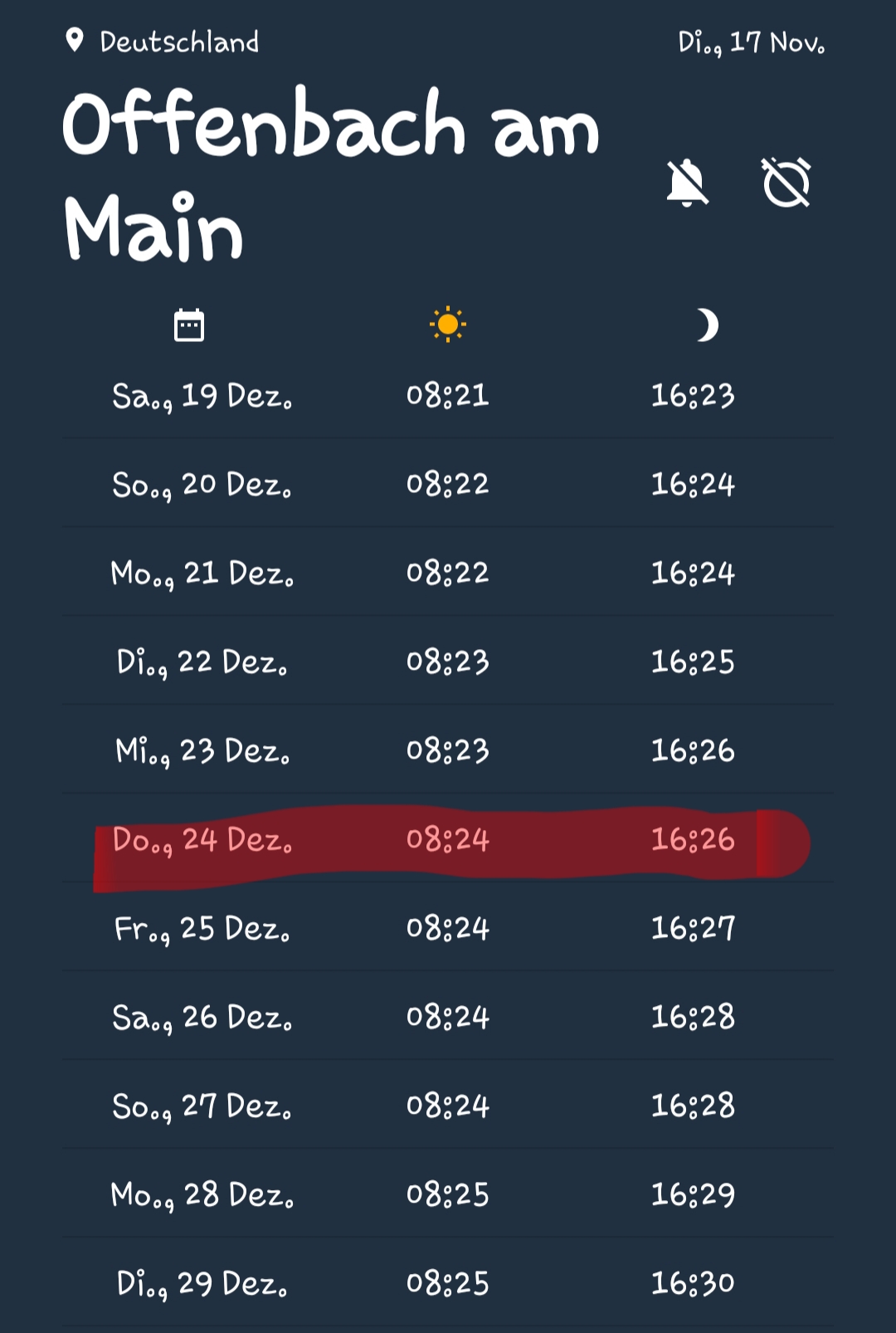Toggle the disabled alarm clock icon
This screenshot has width=896, height=1333.
point(786,183)
